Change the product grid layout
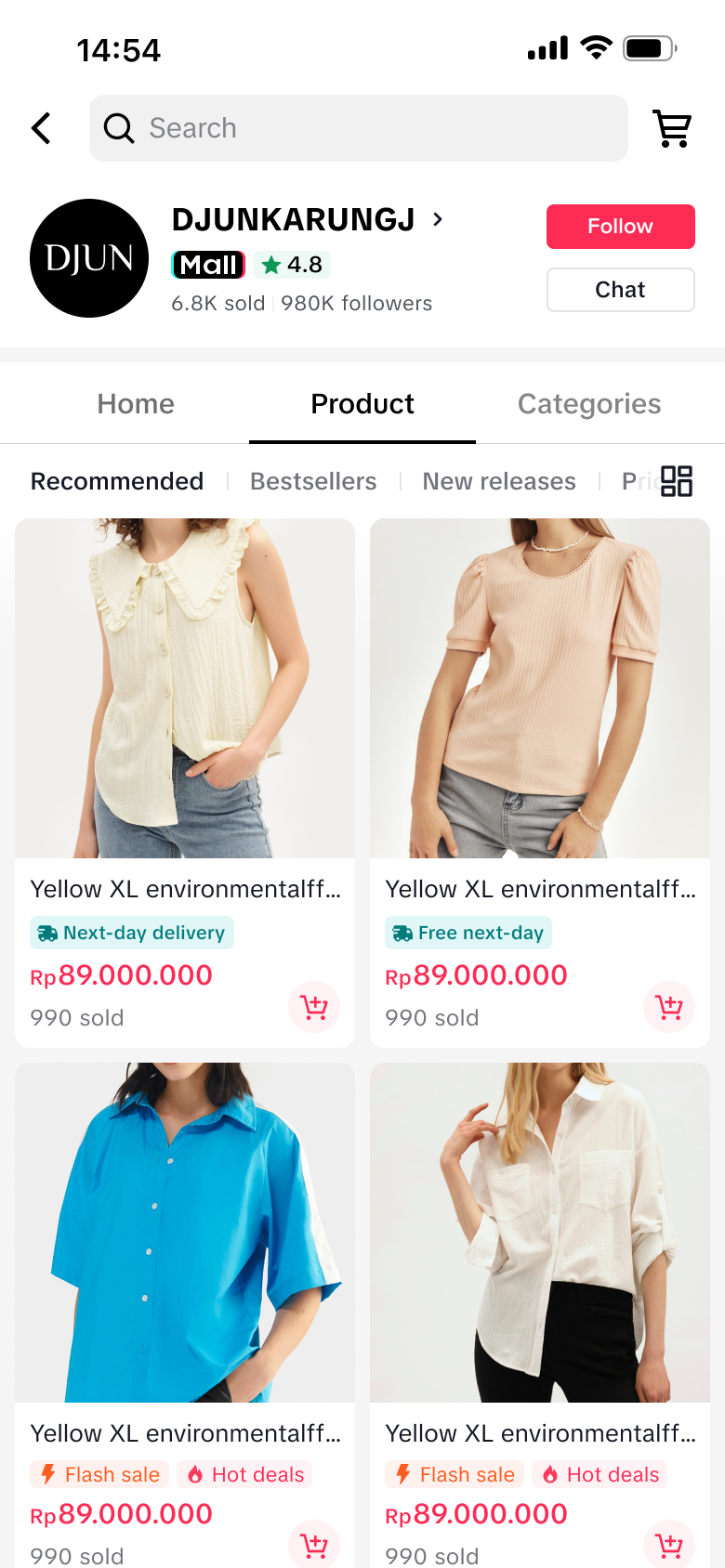 677,481
